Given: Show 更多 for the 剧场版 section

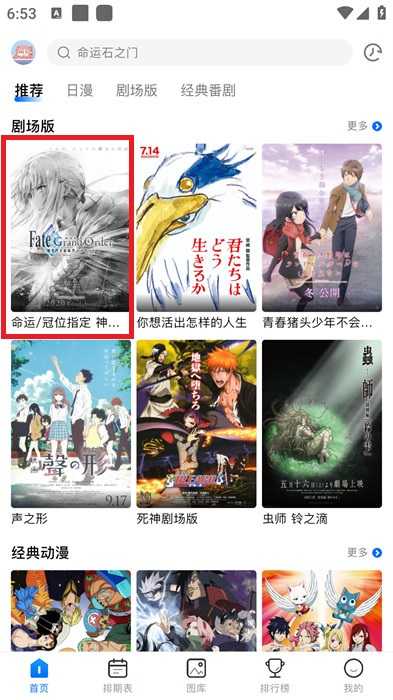Looking at the screenshot, I should (364, 126).
